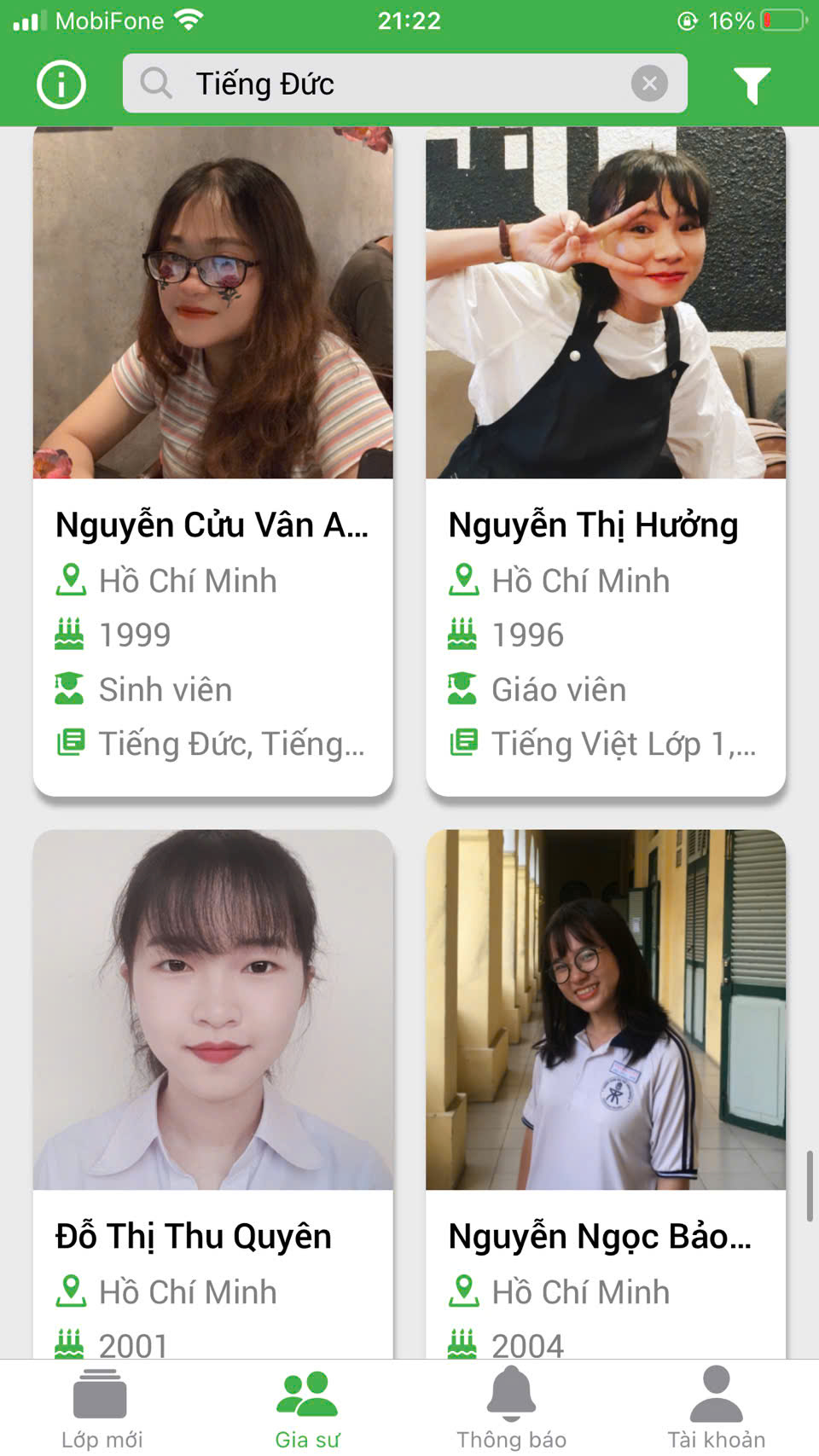Go to the Gia sư tab

(x=307, y=1409)
